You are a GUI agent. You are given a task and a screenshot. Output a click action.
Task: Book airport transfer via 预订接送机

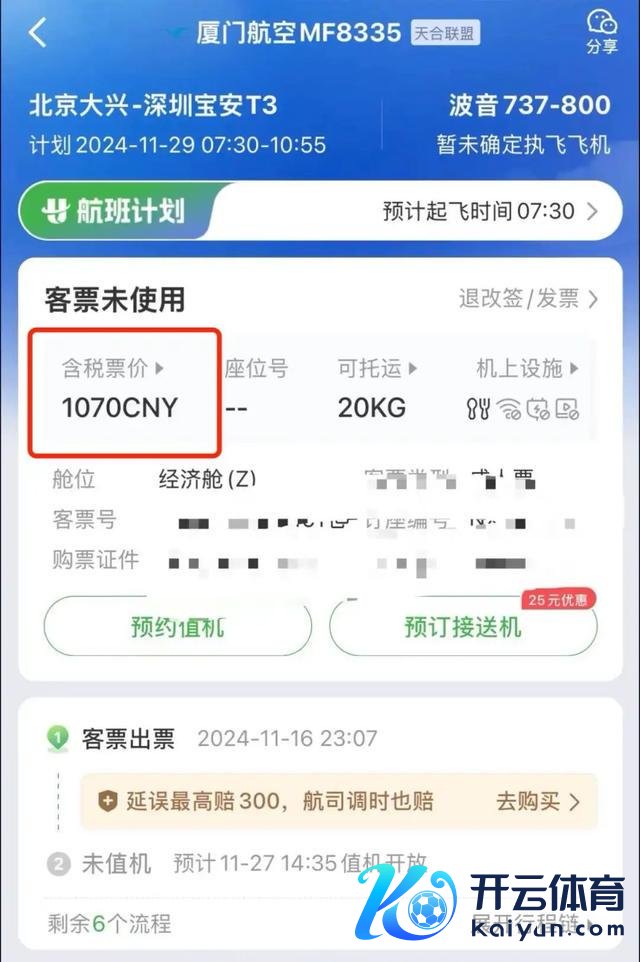click(x=463, y=627)
